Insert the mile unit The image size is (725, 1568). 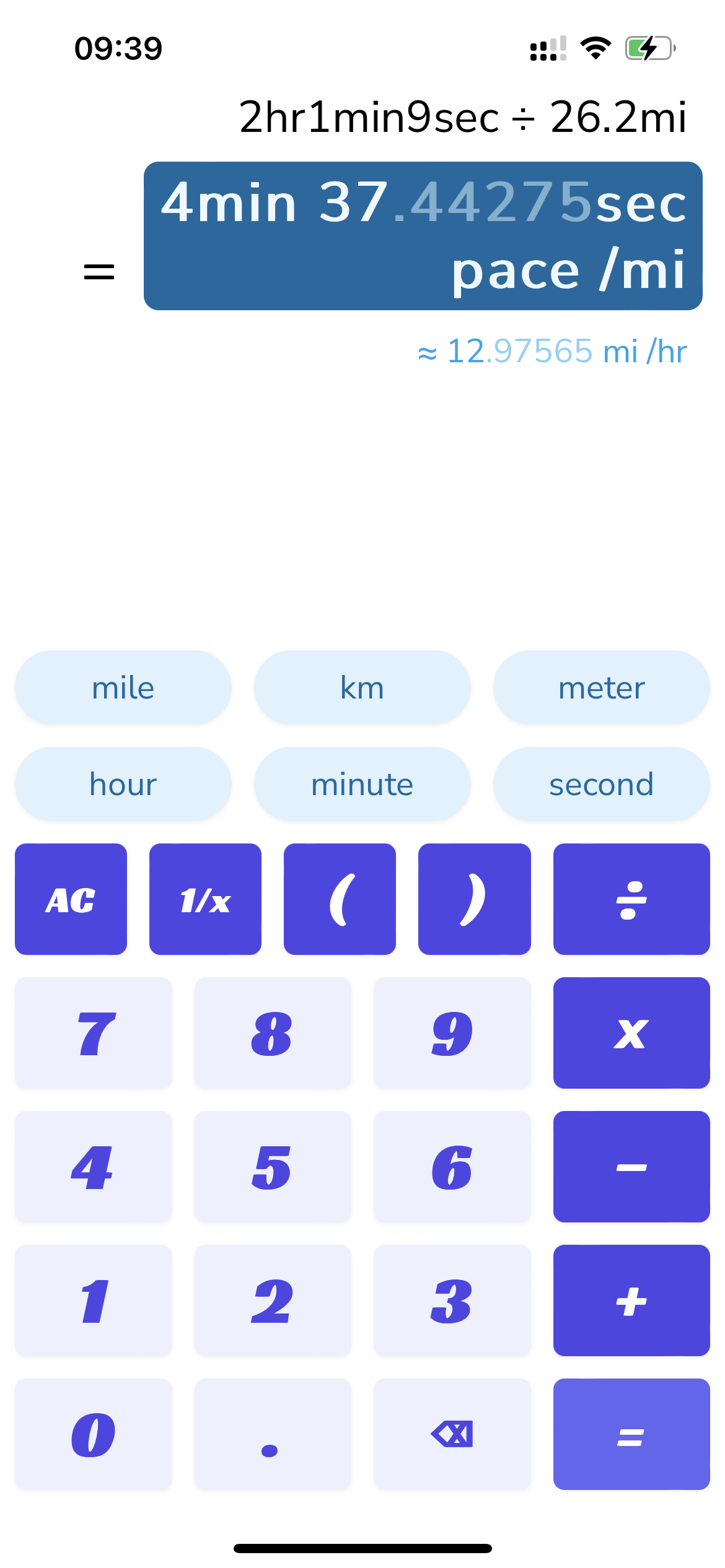click(x=123, y=687)
